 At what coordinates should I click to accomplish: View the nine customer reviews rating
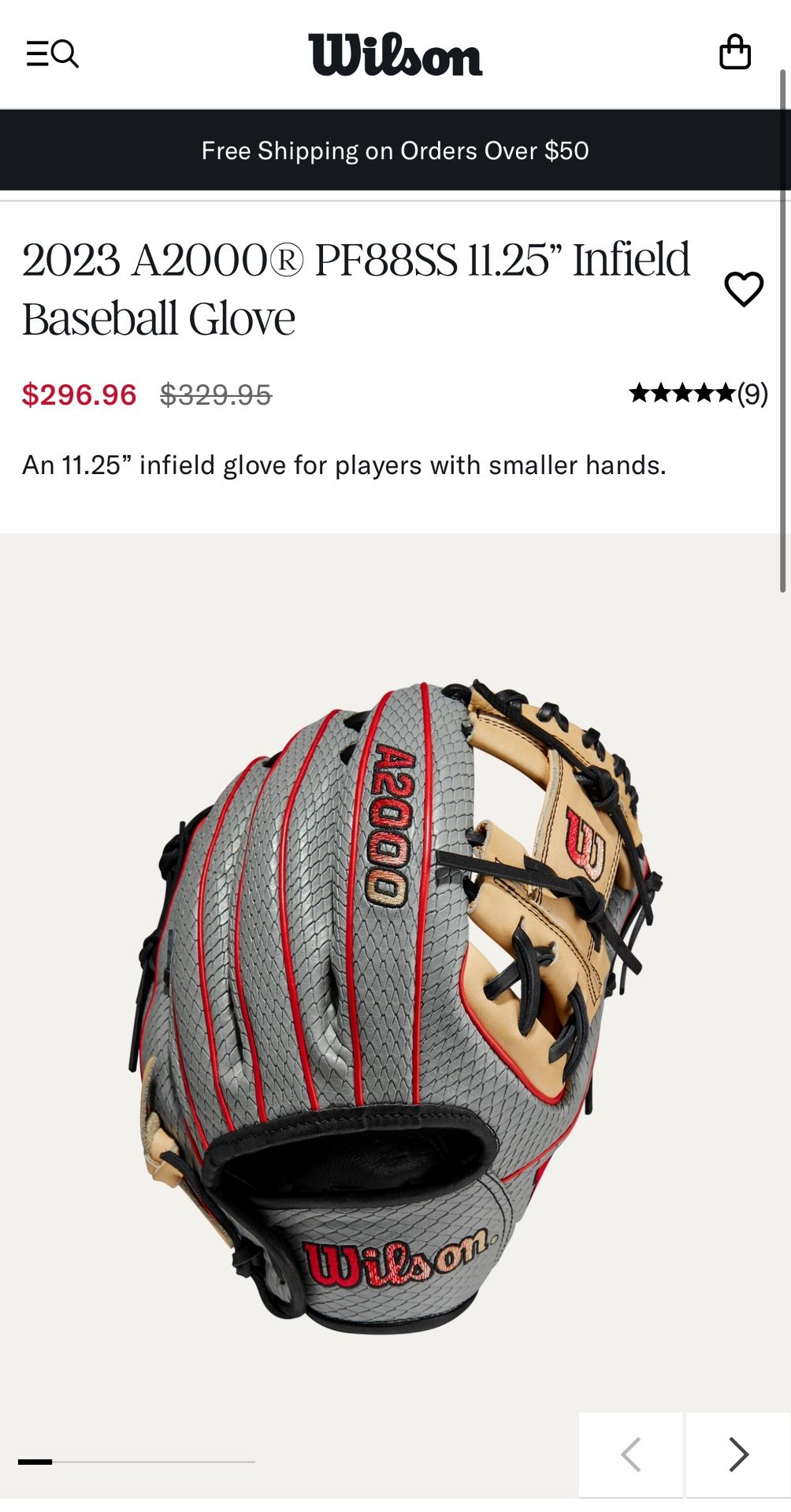point(697,393)
